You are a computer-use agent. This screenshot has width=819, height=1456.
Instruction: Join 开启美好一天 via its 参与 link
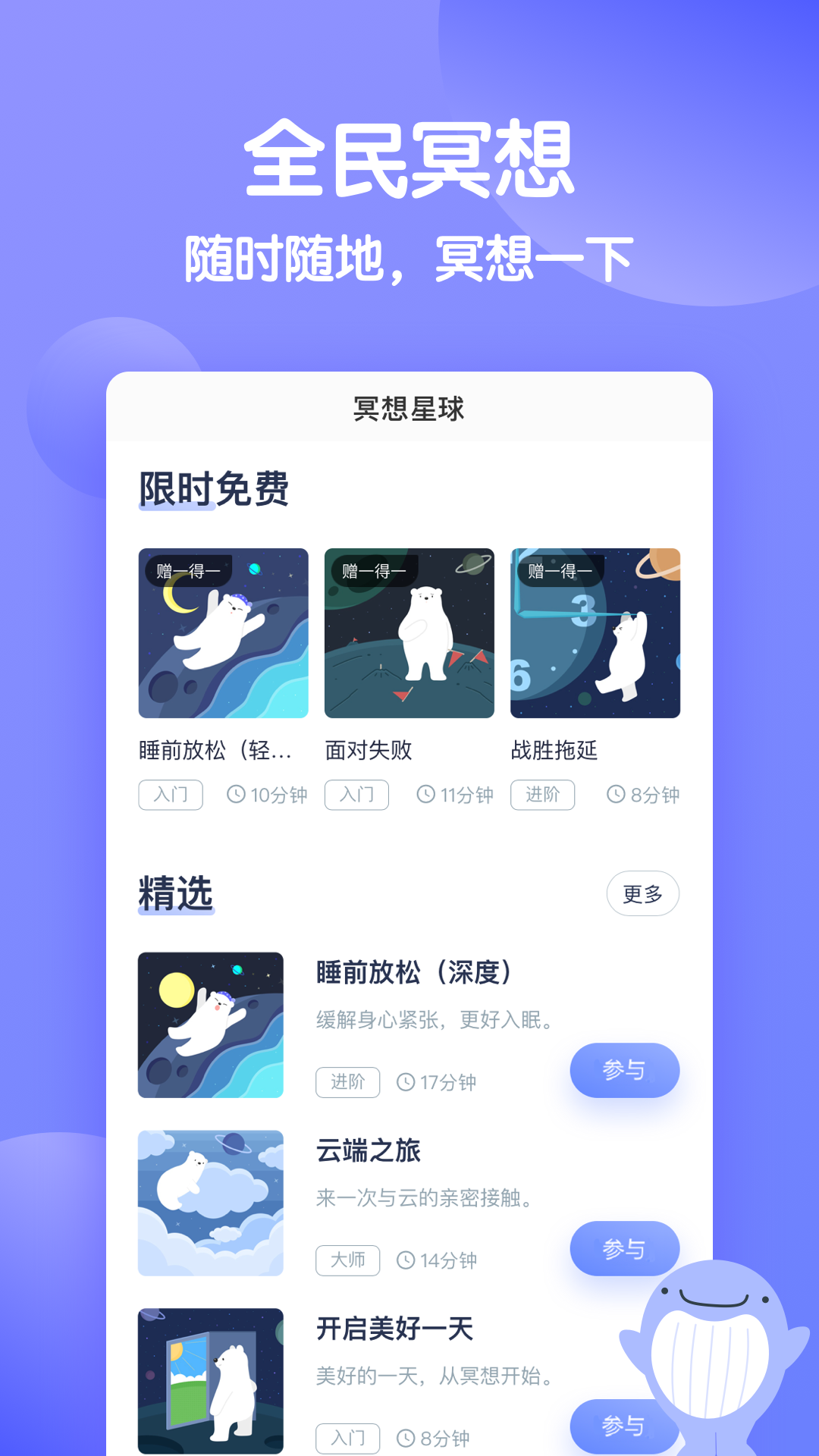pos(624,1426)
